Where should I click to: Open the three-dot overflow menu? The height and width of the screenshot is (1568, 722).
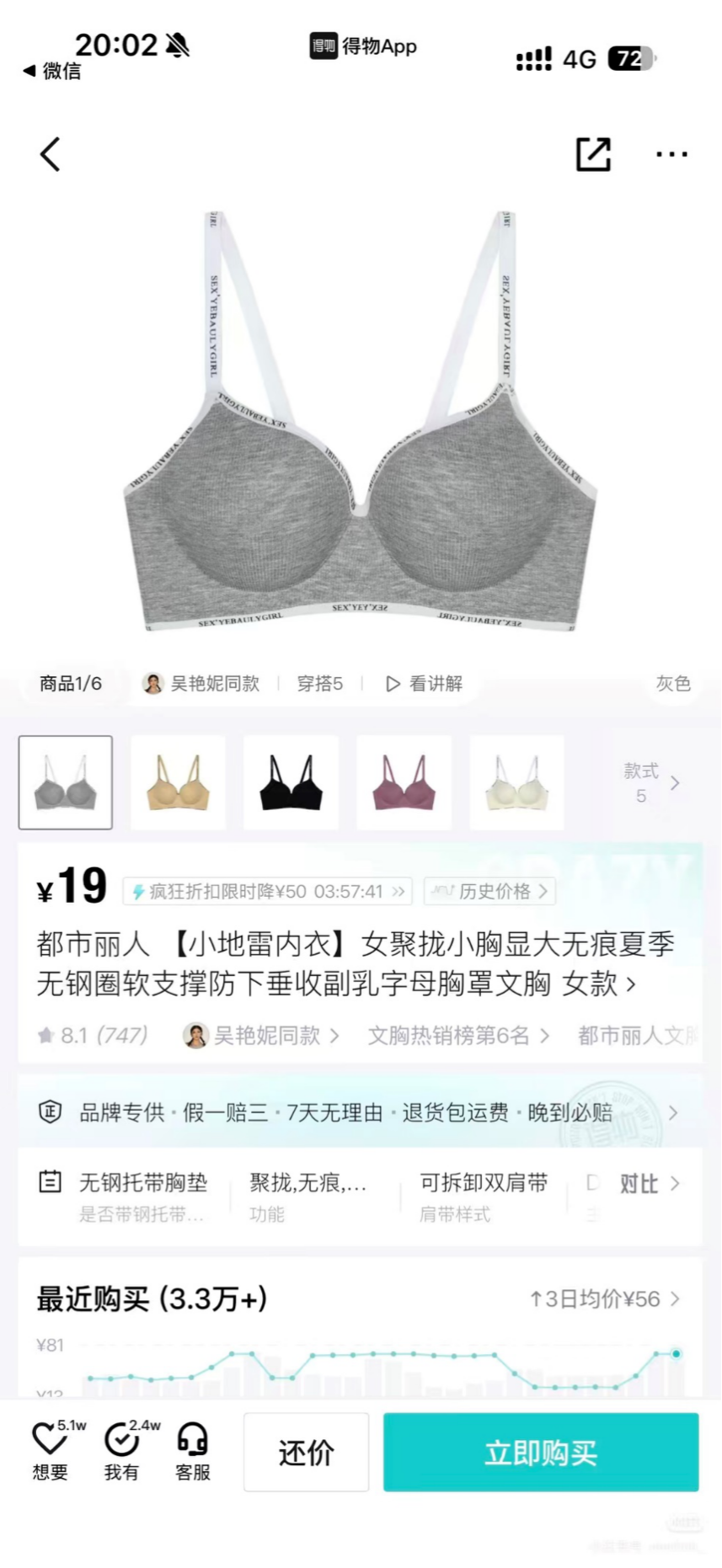(x=671, y=154)
